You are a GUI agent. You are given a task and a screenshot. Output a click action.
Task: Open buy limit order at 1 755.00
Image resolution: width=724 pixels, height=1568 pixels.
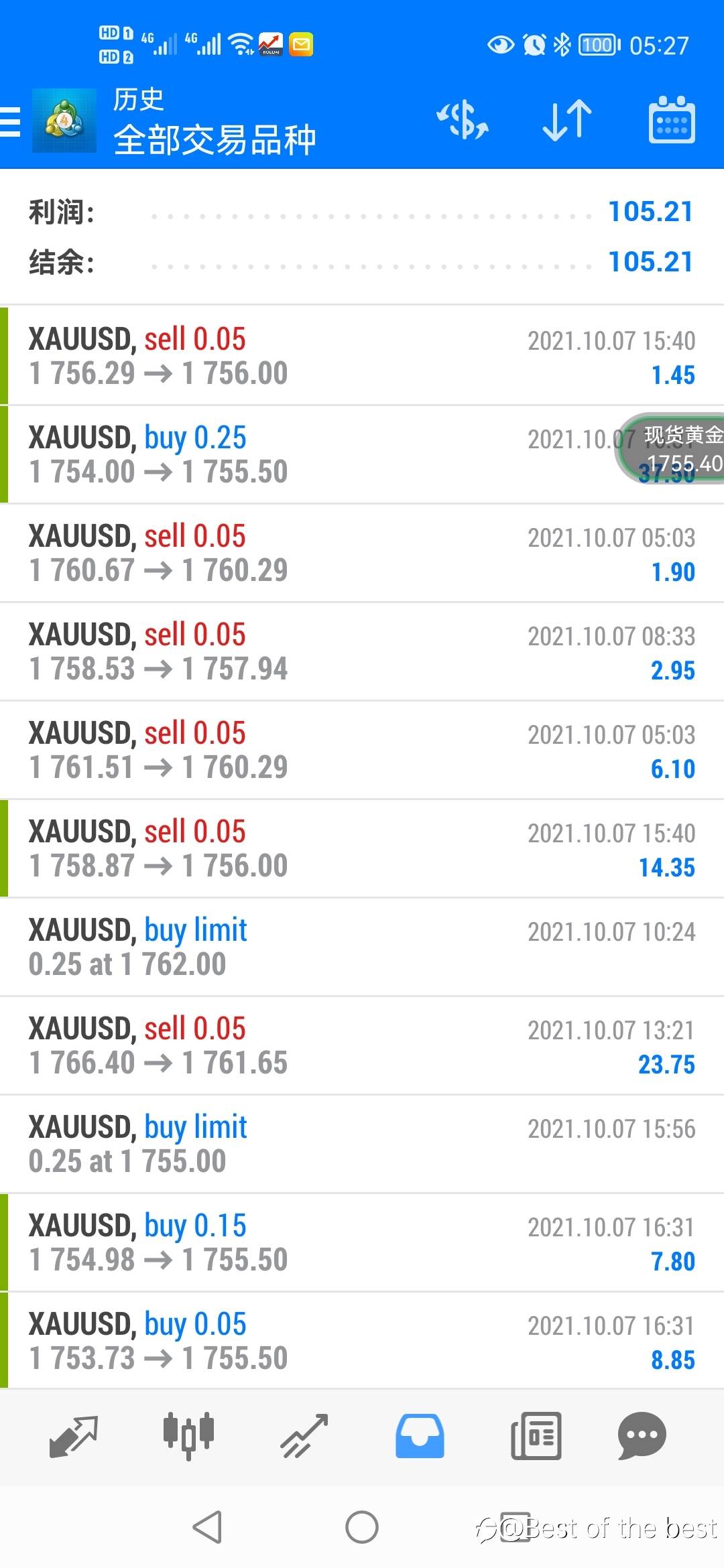point(362,1144)
